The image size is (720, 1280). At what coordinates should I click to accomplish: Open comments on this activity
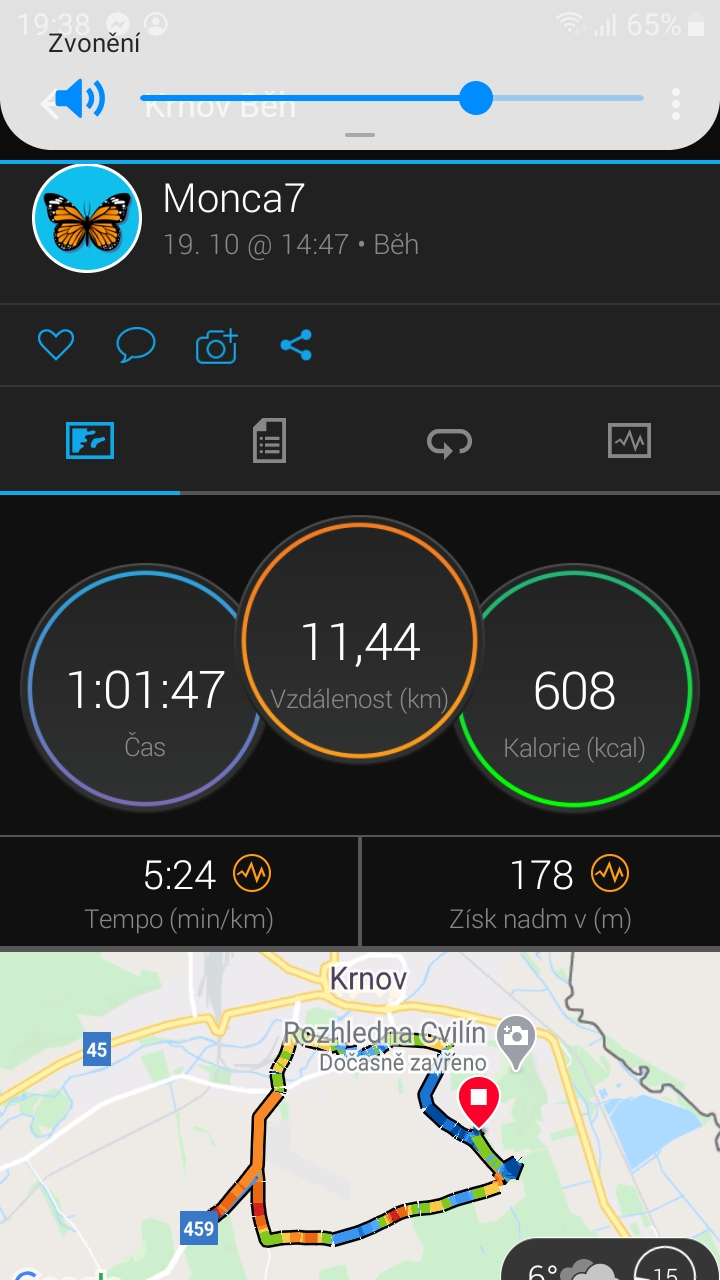pos(136,346)
